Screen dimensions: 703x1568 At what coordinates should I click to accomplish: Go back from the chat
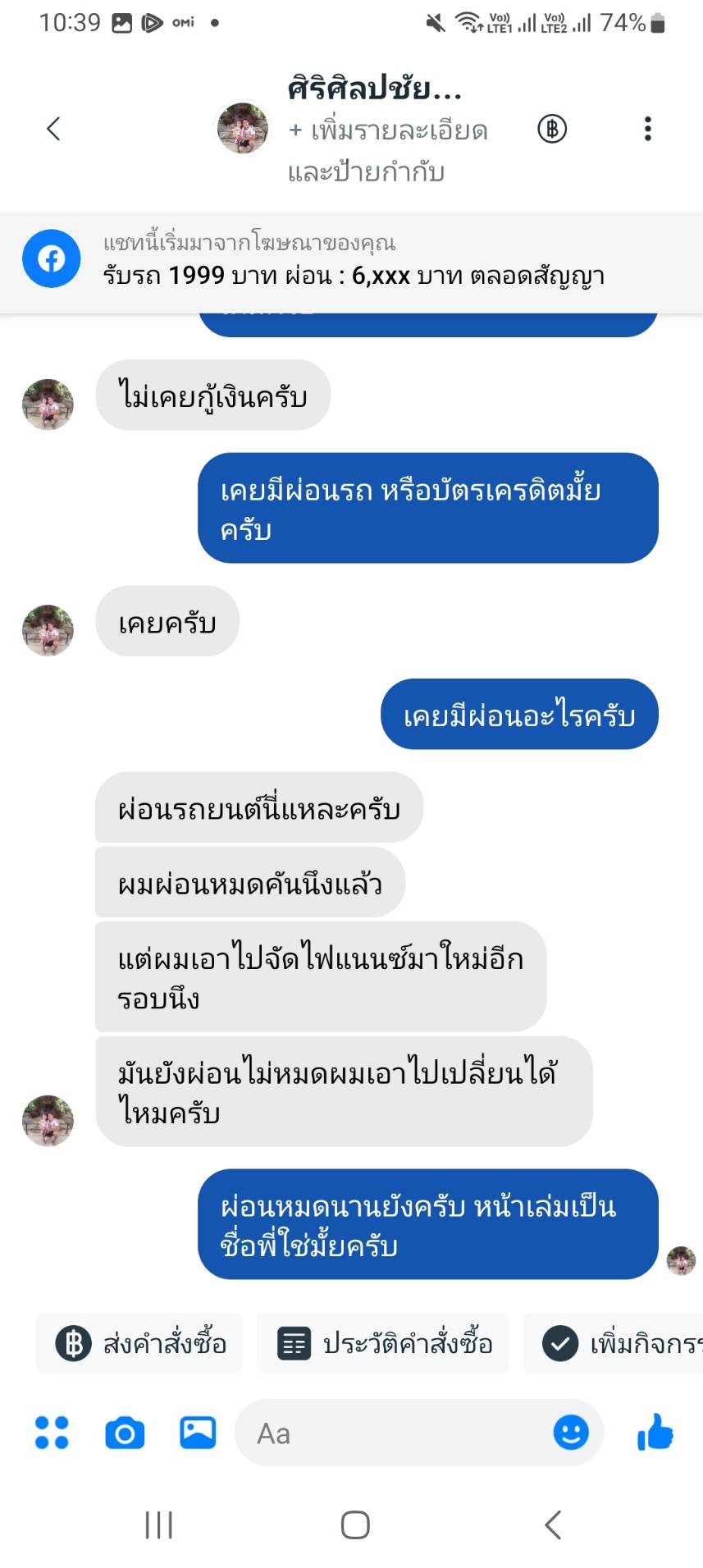pos(54,129)
